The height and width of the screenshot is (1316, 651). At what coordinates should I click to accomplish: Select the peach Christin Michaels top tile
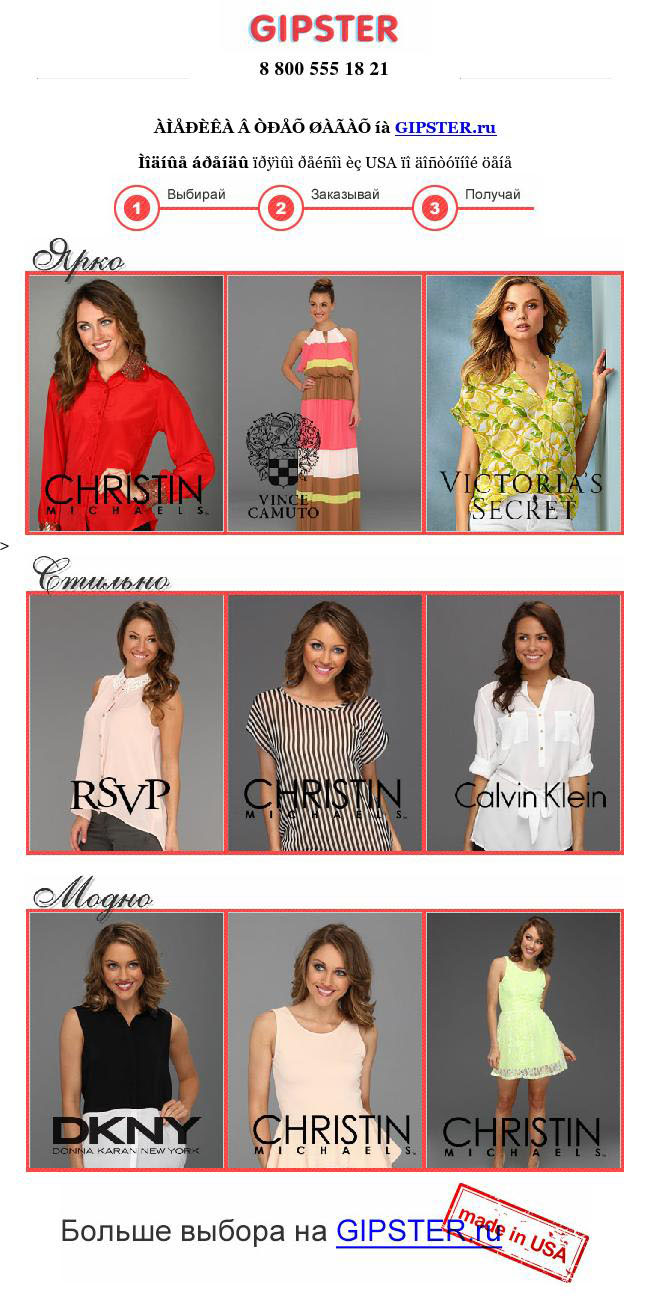pos(324,1040)
